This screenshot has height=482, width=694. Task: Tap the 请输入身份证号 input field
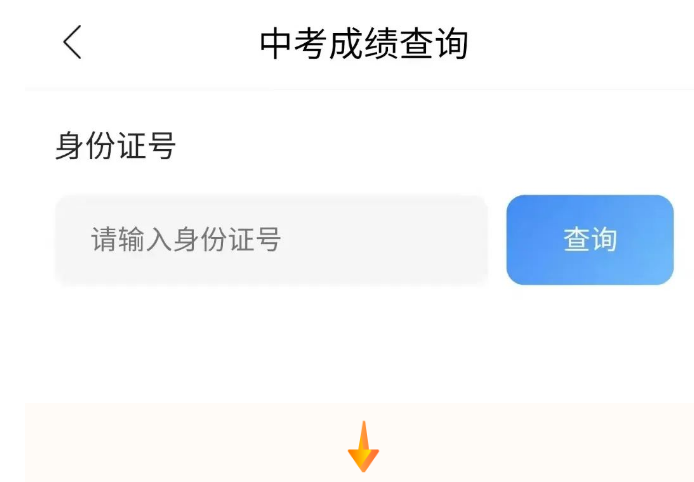point(270,240)
